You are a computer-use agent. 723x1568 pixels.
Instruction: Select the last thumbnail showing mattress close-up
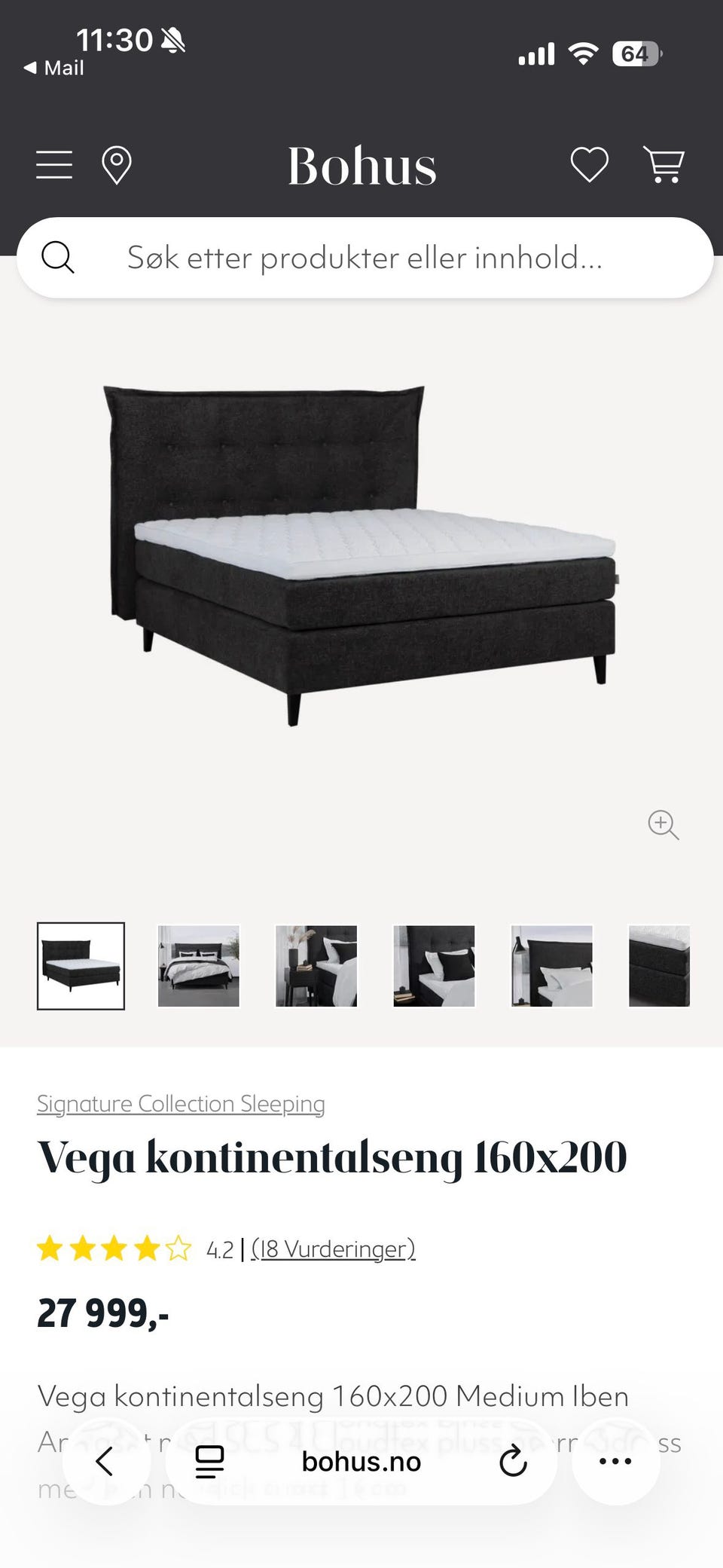point(659,966)
